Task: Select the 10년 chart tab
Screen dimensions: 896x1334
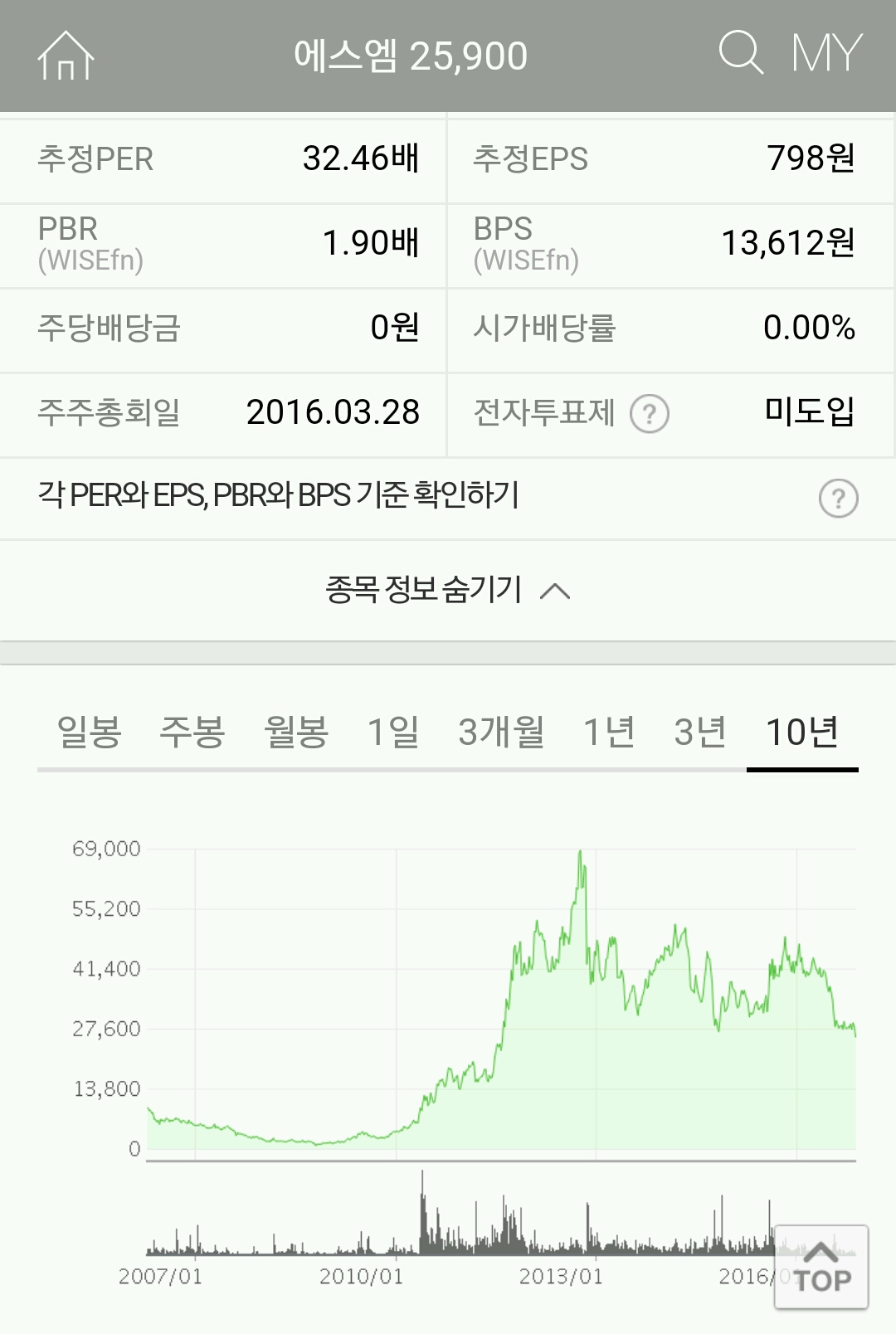Action: coord(802,733)
